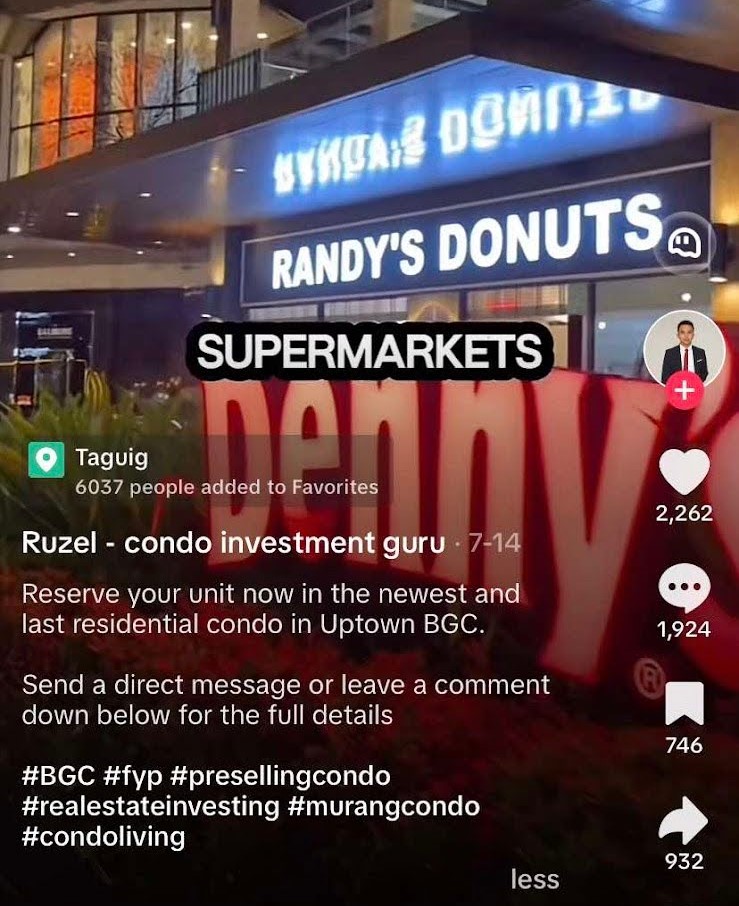The image size is (739, 906).
Task: Open the Taguig location tag
Action: [x=111, y=459]
